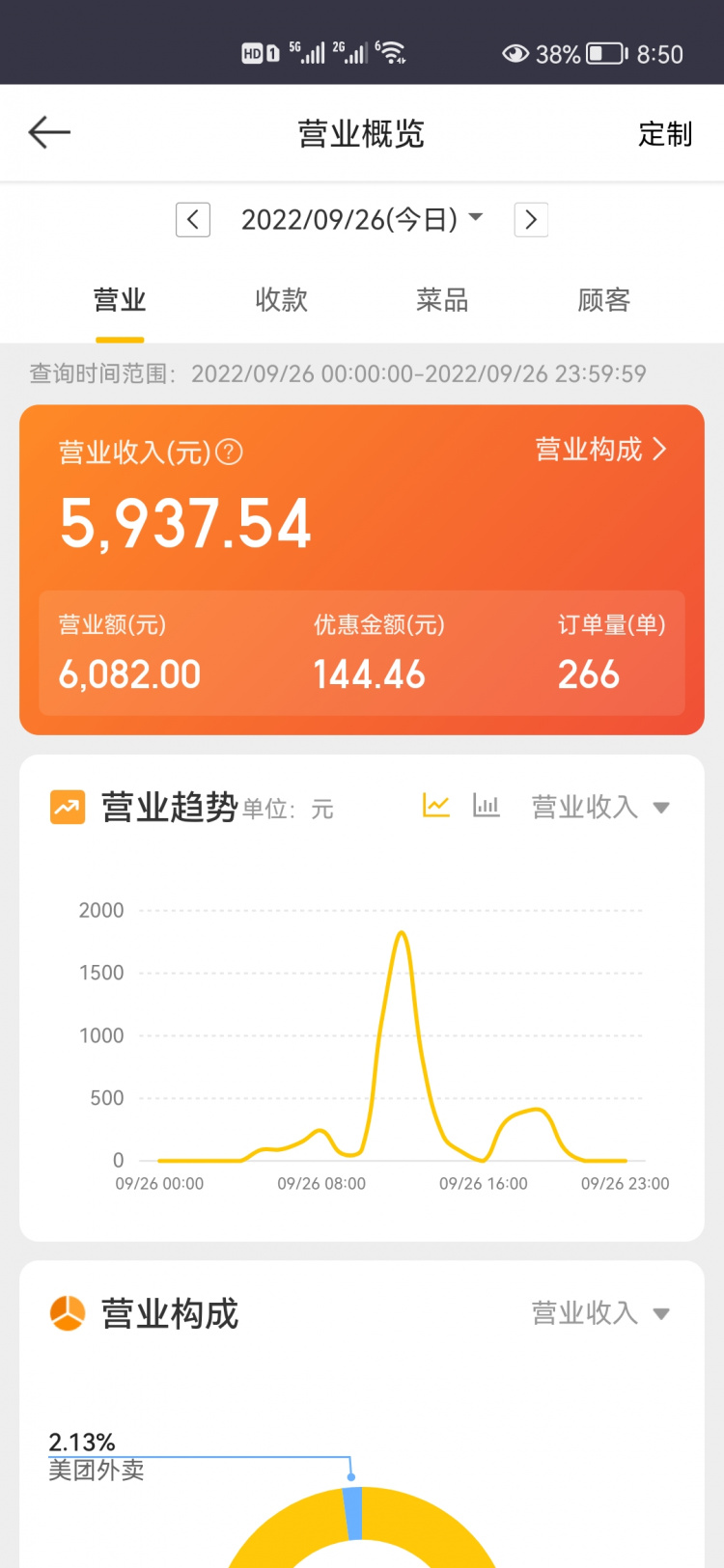Open the 营业构成 link in orange card
The width and height of the screenshot is (724, 1568).
pyautogui.click(x=600, y=450)
